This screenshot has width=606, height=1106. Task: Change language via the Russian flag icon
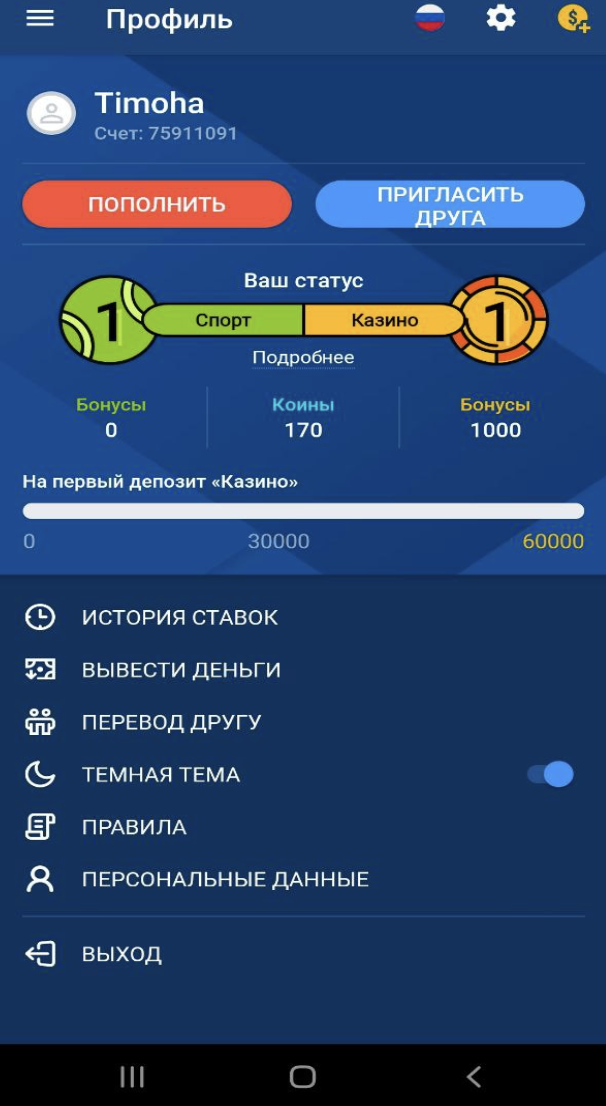[430, 18]
